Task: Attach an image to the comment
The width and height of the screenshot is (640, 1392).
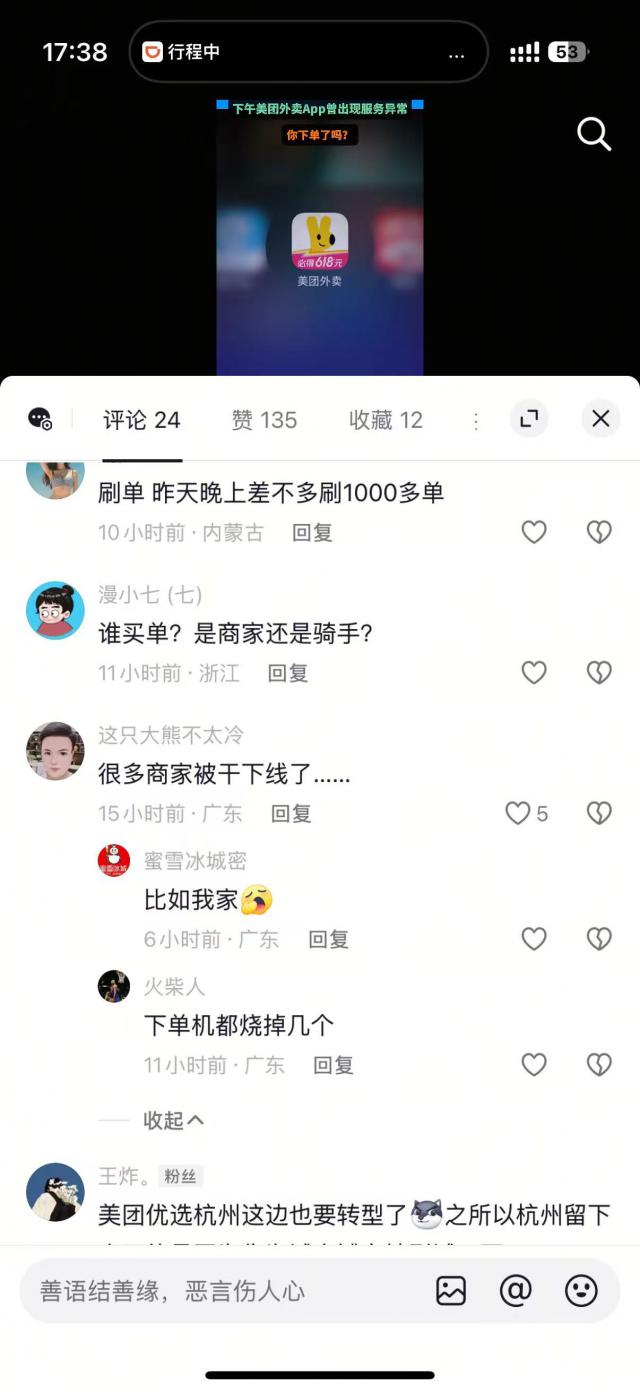Action: tap(451, 1291)
